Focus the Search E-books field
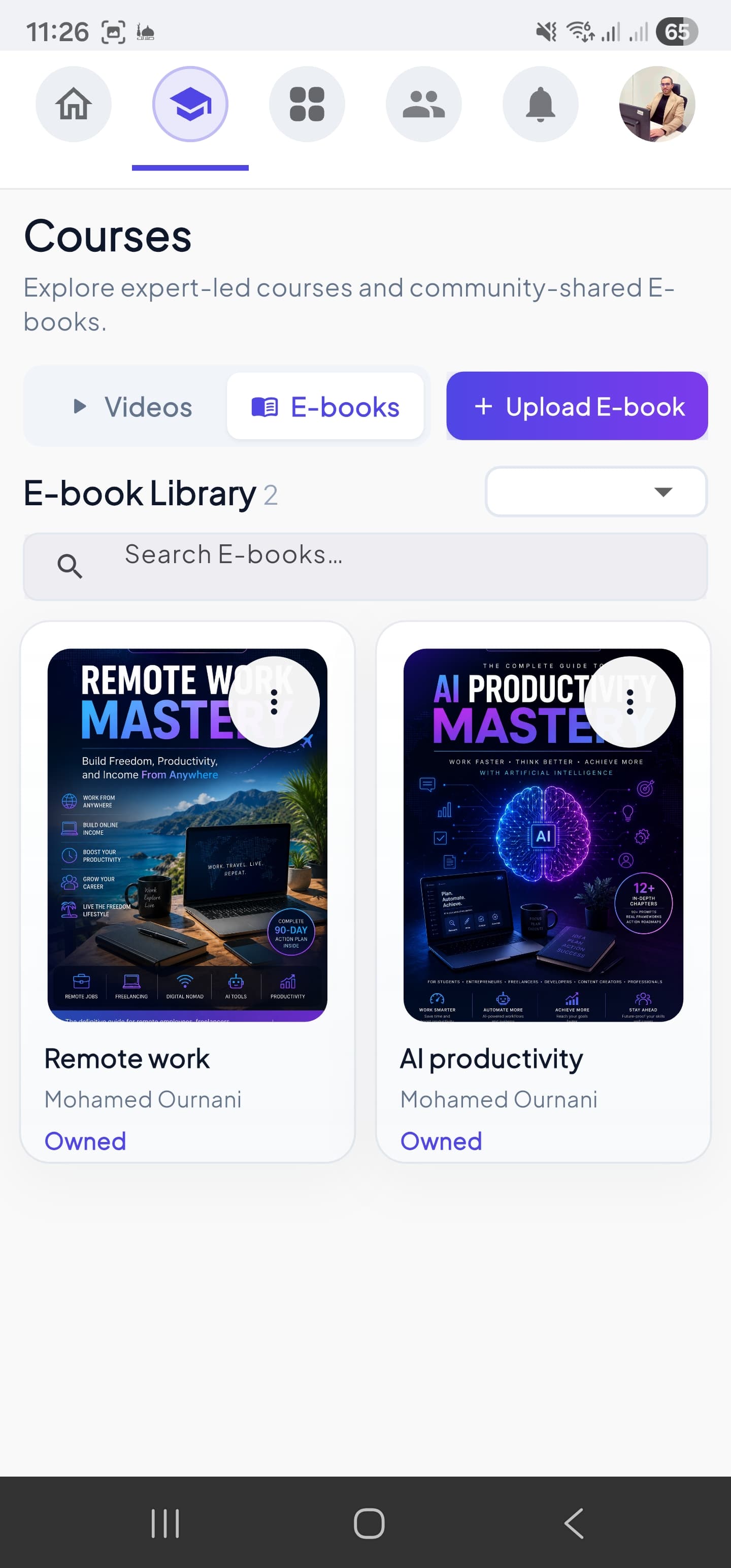This screenshot has width=731, height=1568. pos(365,567)
